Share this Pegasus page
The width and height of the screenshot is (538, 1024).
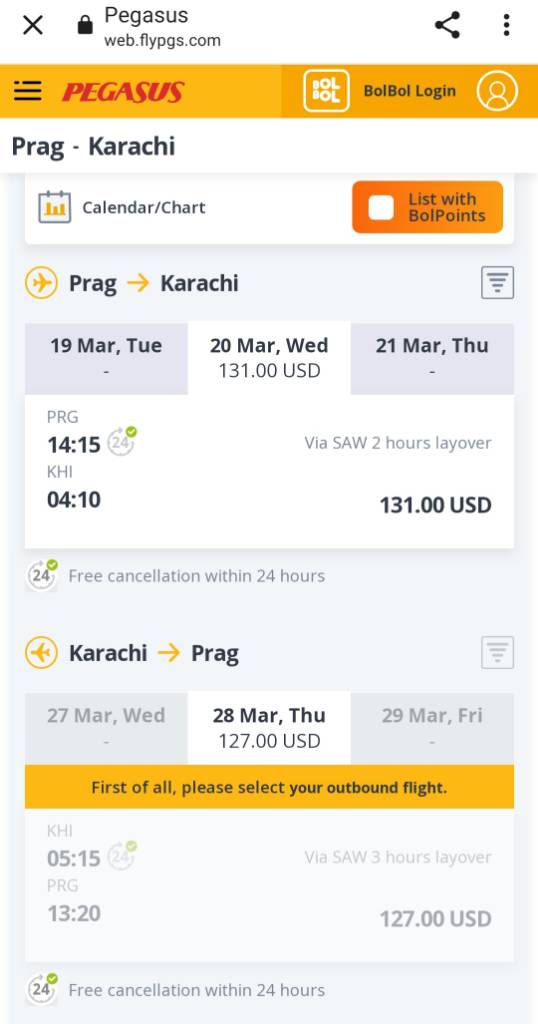click(447, 25)
